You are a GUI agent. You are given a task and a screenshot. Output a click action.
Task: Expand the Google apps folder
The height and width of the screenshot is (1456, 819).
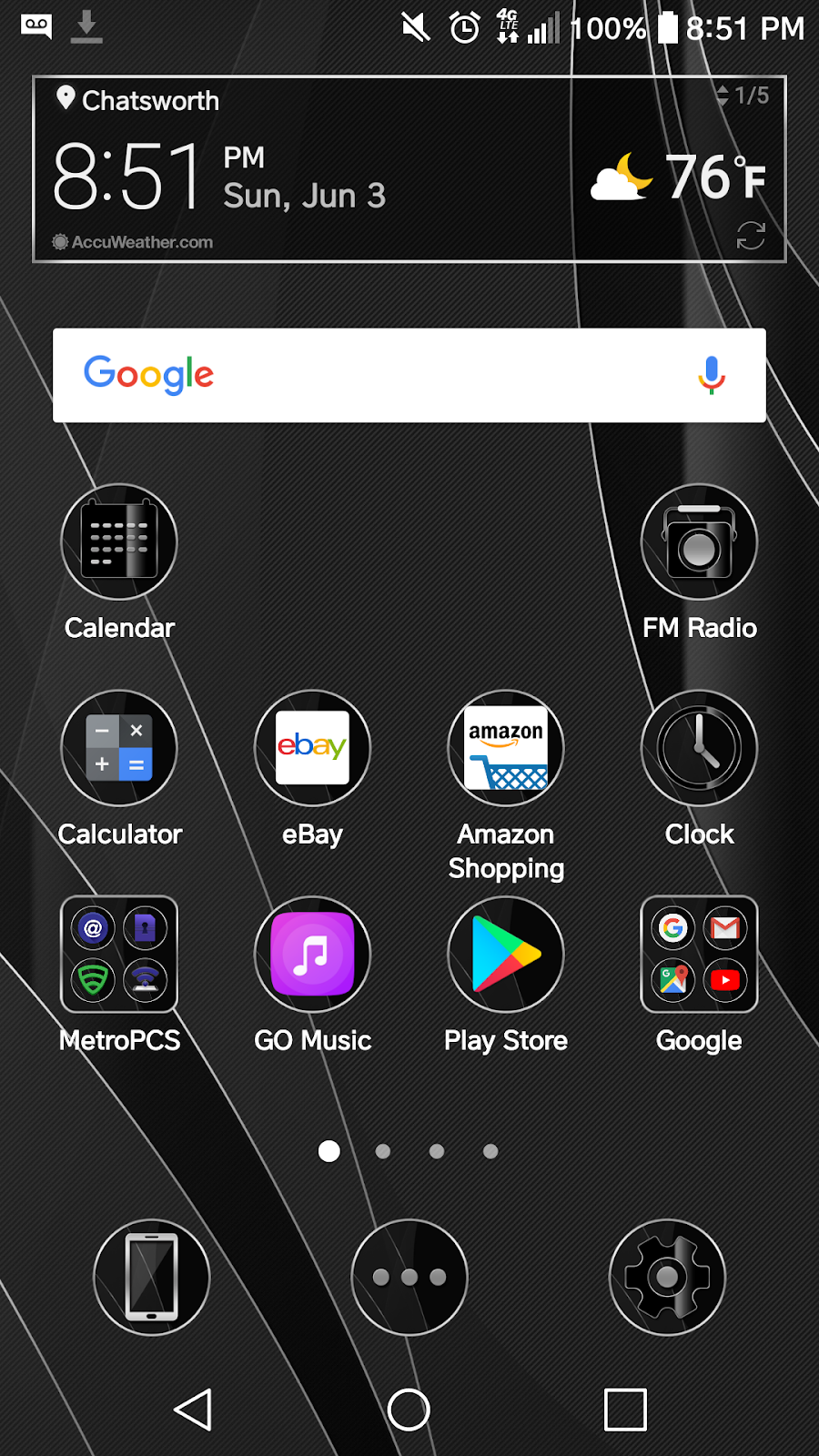[x=699, y=955]
